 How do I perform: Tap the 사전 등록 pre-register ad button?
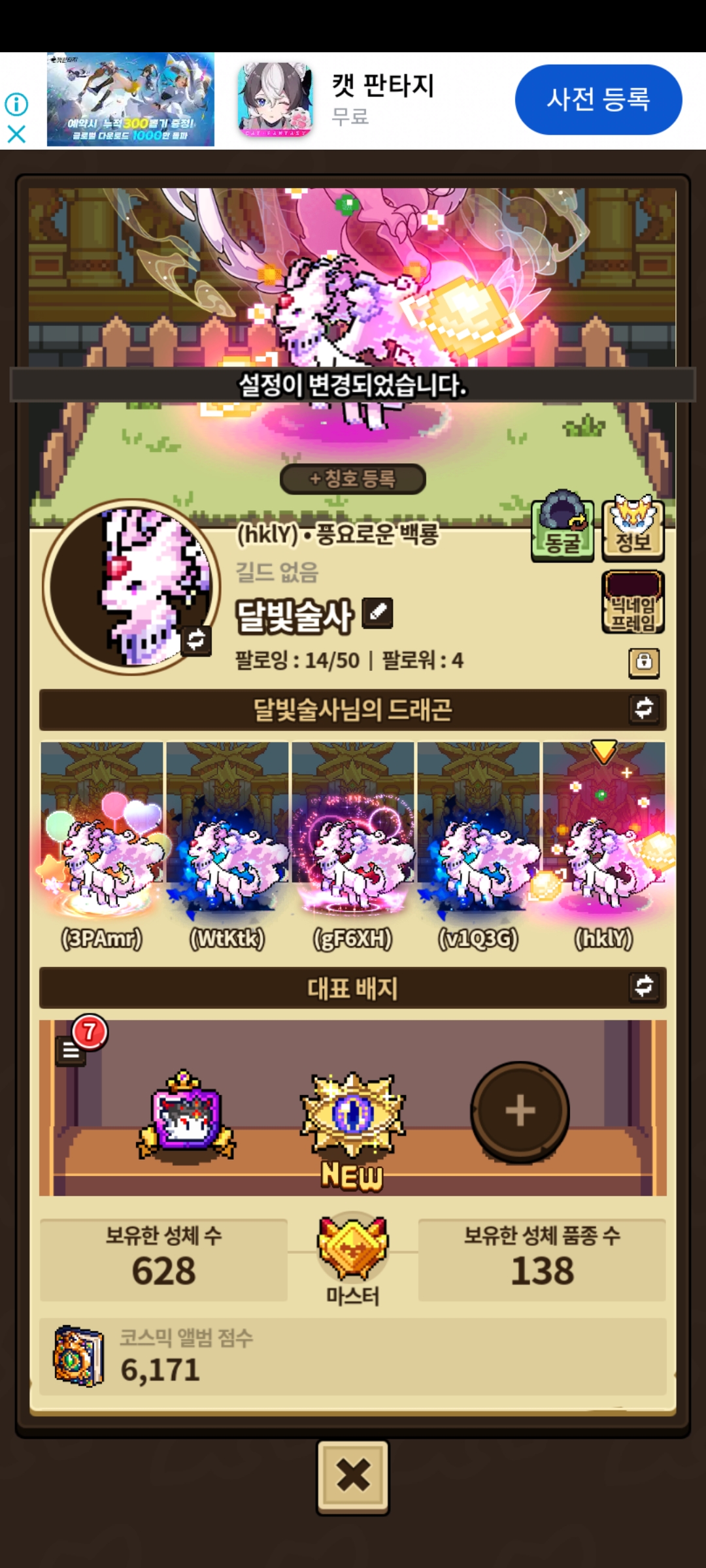[598, 99]
